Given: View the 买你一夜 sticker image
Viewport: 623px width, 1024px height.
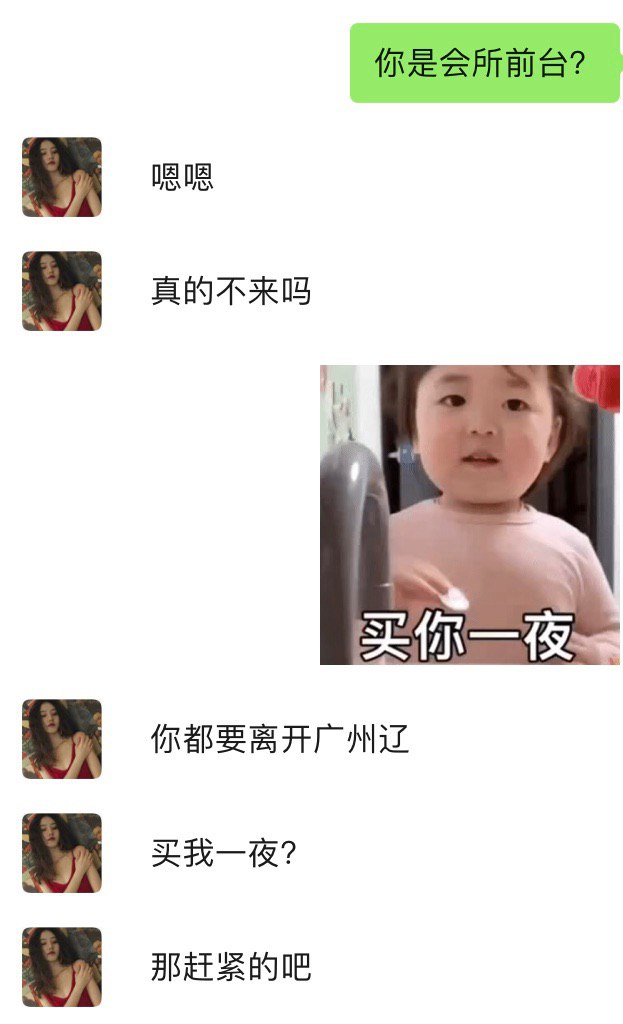Looking at the screenshot, I should [469, 514].
